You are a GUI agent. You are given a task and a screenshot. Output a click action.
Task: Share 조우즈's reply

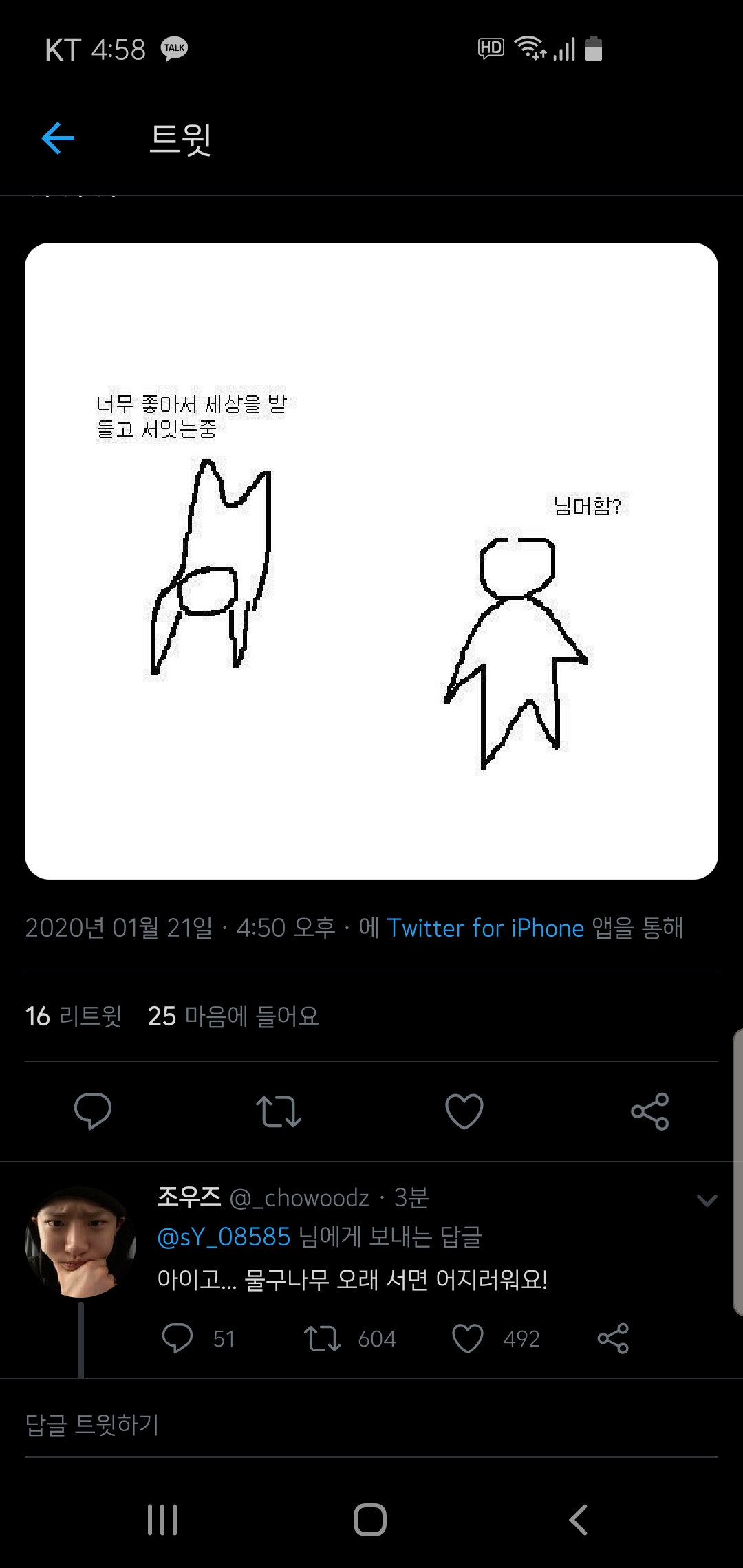611,1338
